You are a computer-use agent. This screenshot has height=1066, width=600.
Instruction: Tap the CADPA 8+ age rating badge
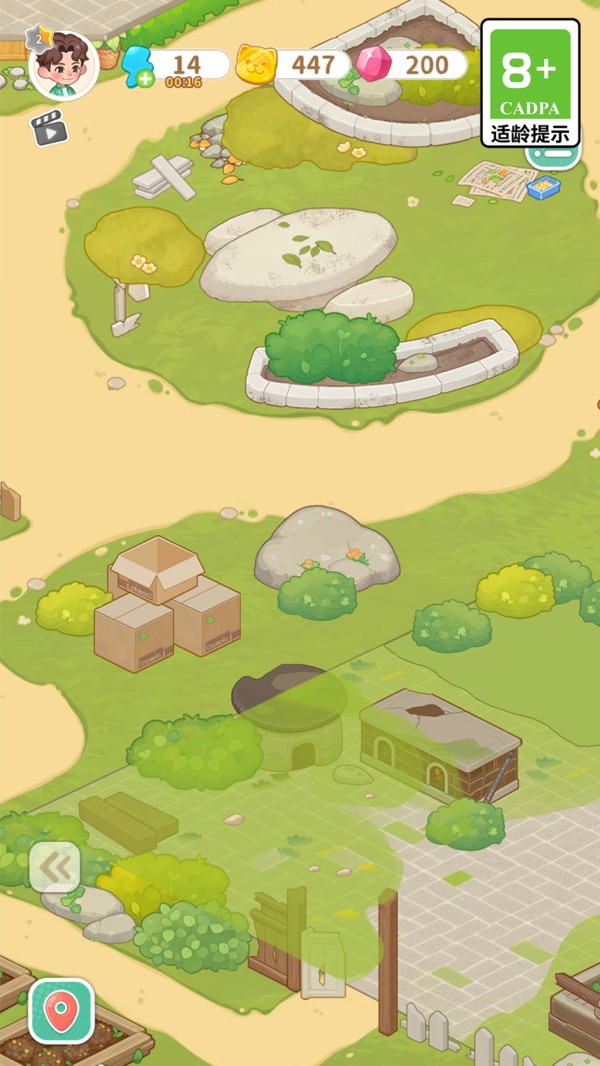[530, 82]
